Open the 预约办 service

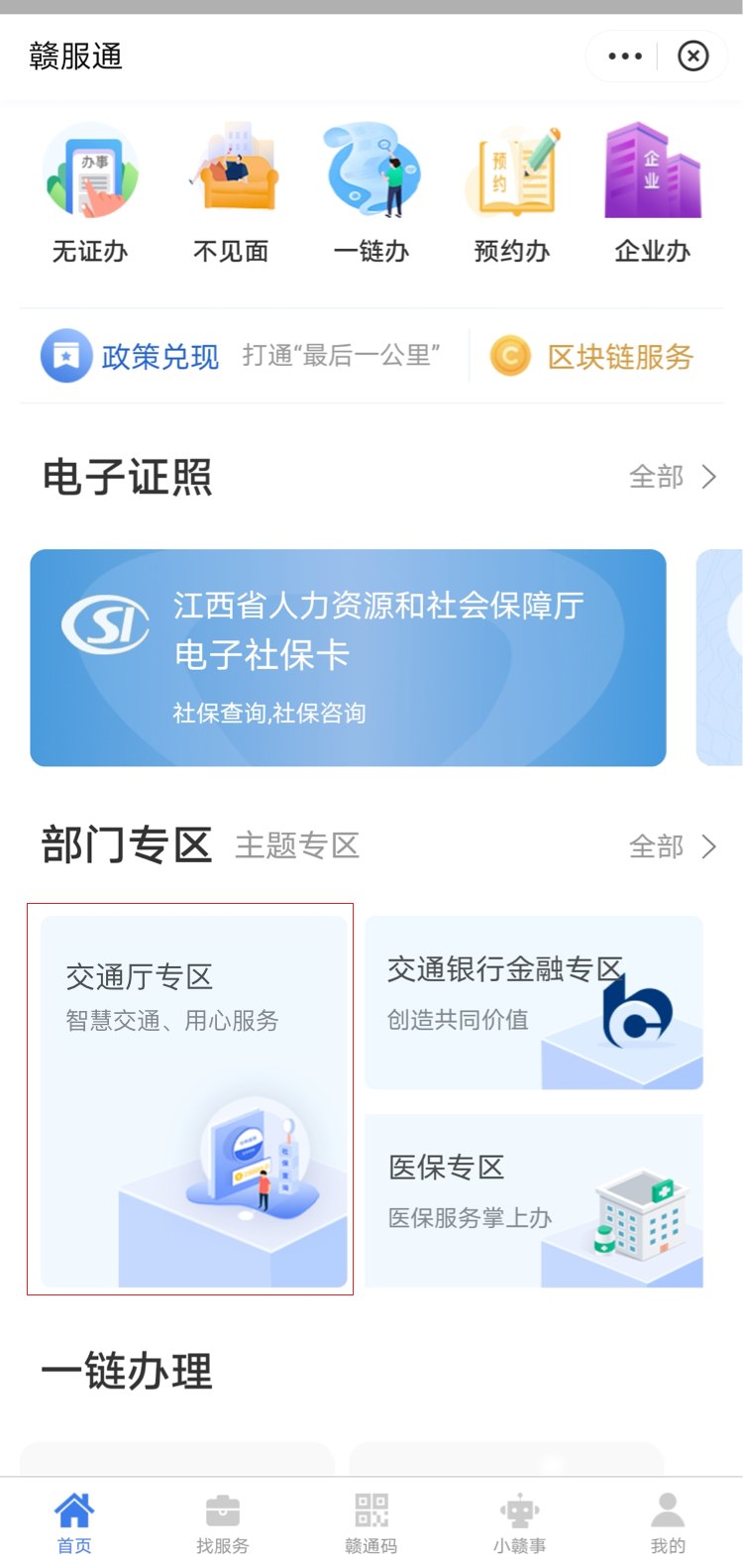[512, 193]
